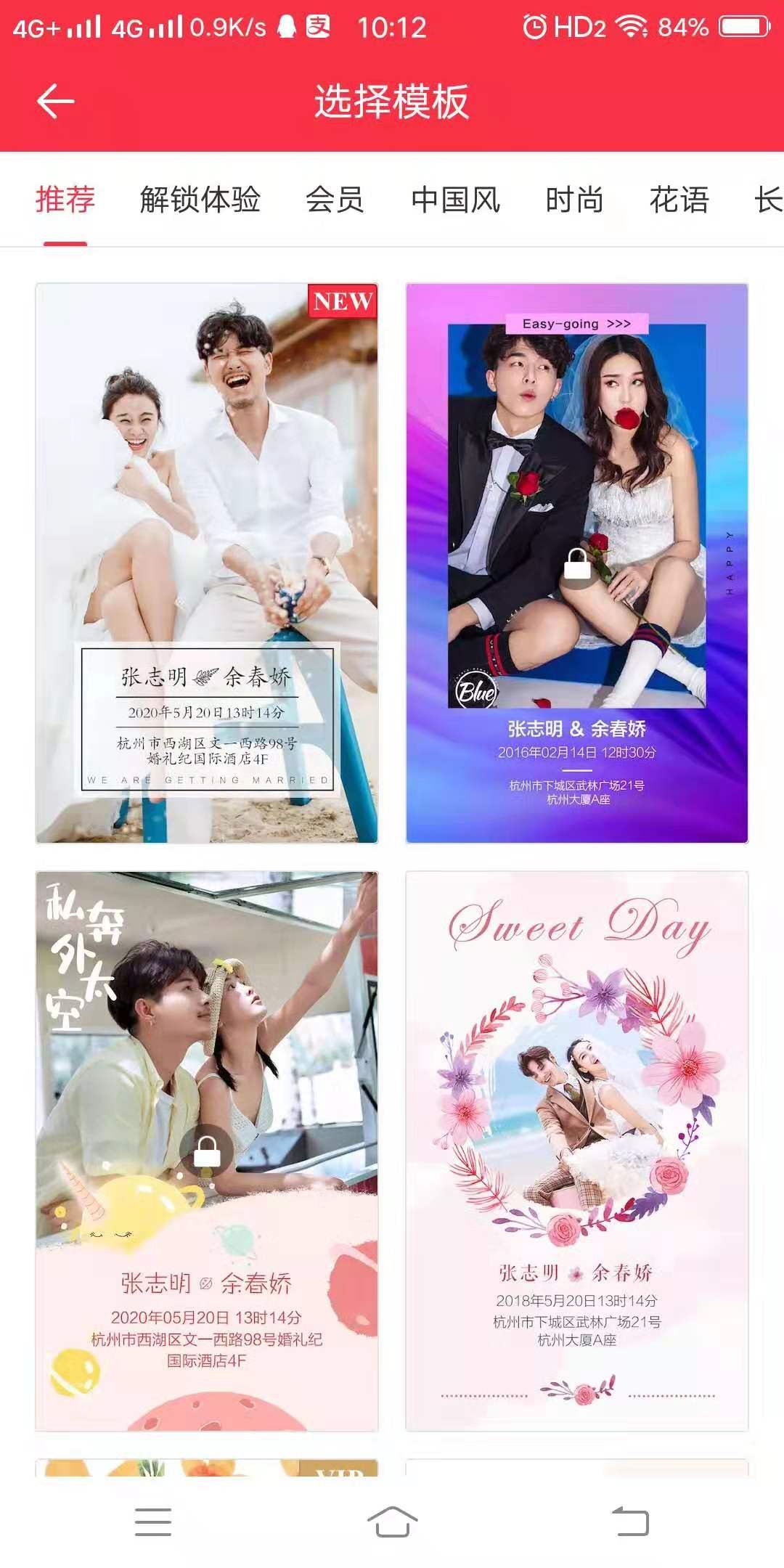784x1568 pixels.
Task: Switch to the 花语 tab
Action: [x=679, y=200]
